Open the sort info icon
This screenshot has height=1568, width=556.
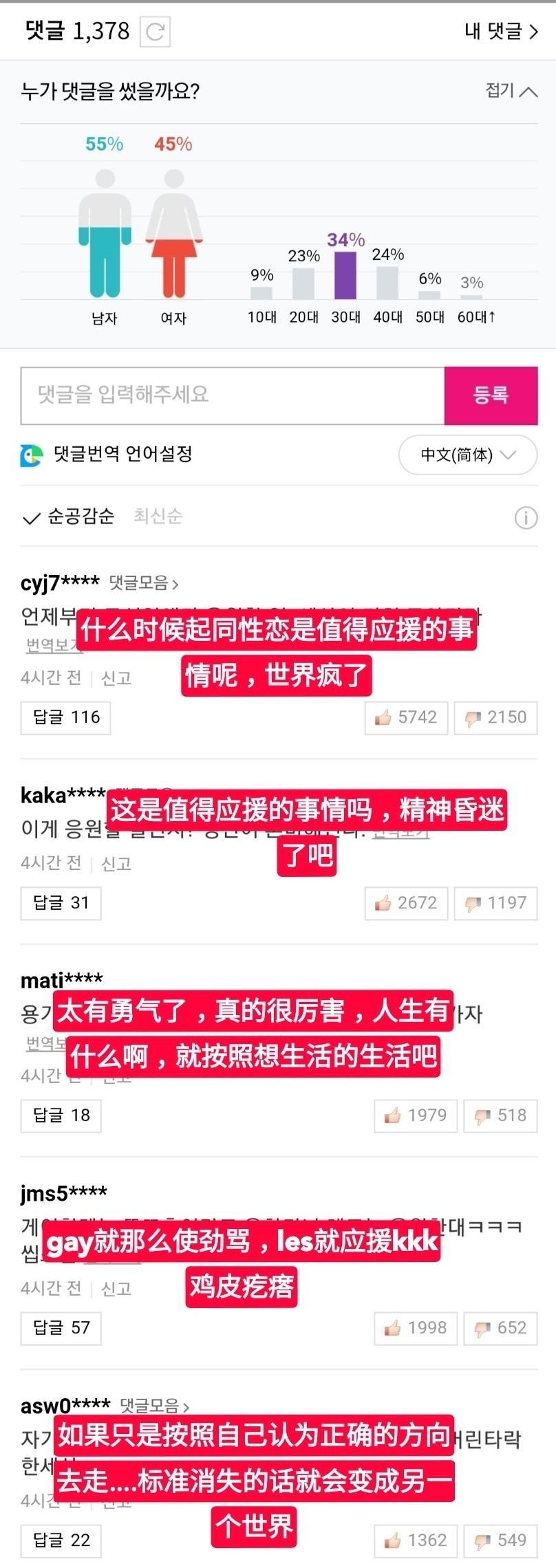(x=526, y=518)
